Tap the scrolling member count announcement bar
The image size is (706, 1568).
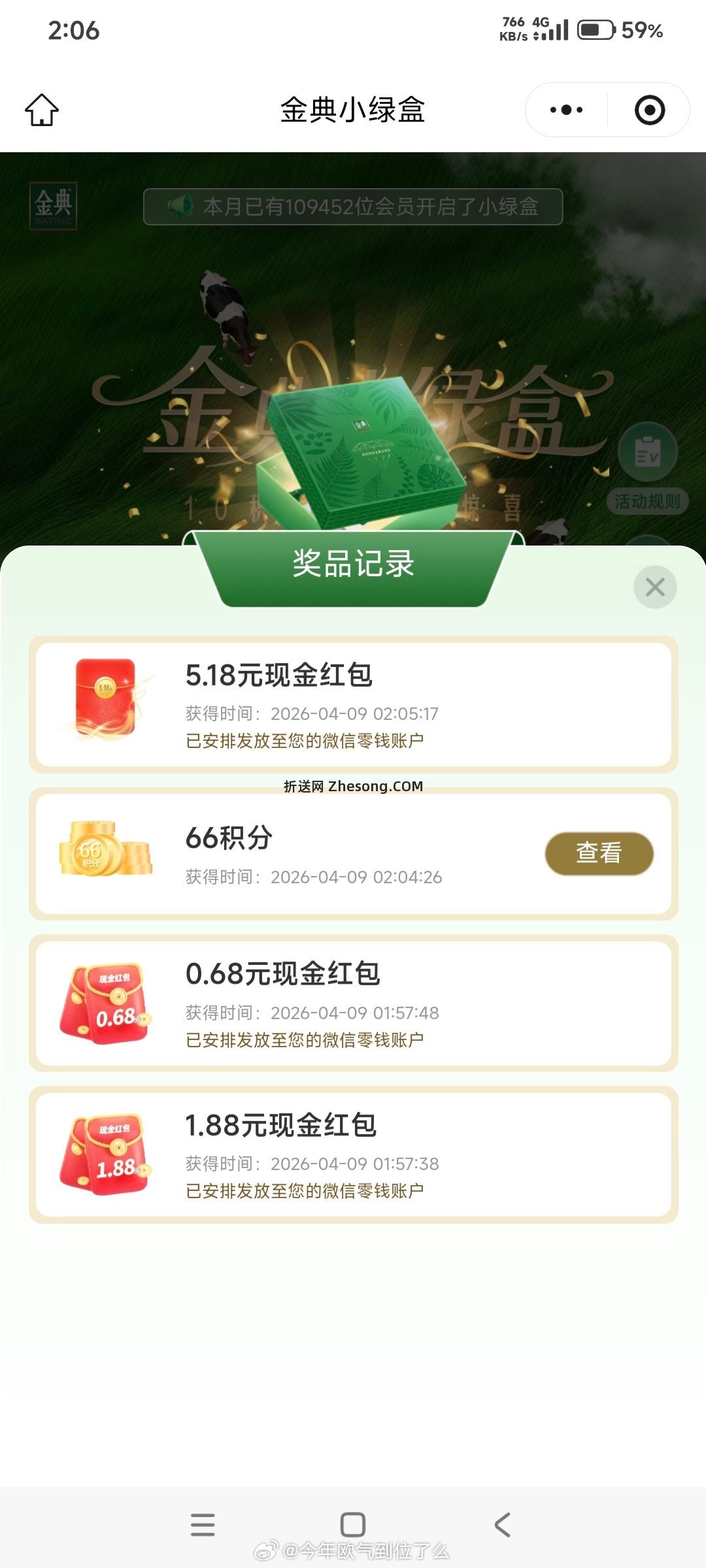[353, 206]
